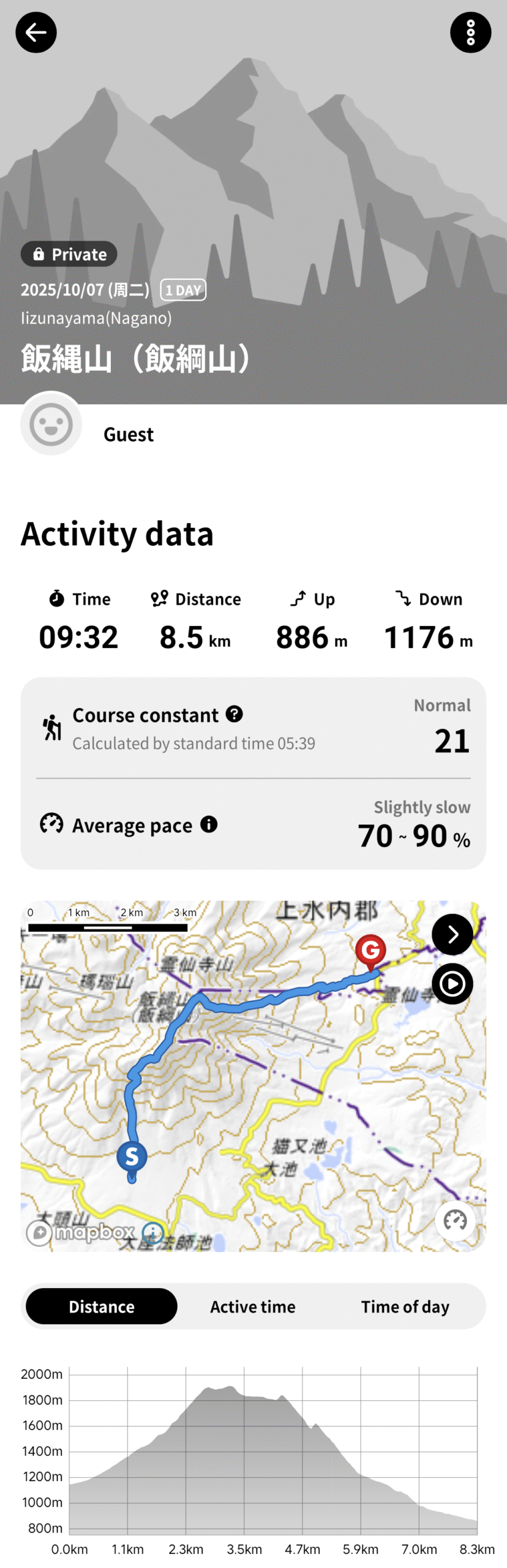The image size is (507, 1568).
Task: Tap the goal marker G on the map
Action: [370, 950]
